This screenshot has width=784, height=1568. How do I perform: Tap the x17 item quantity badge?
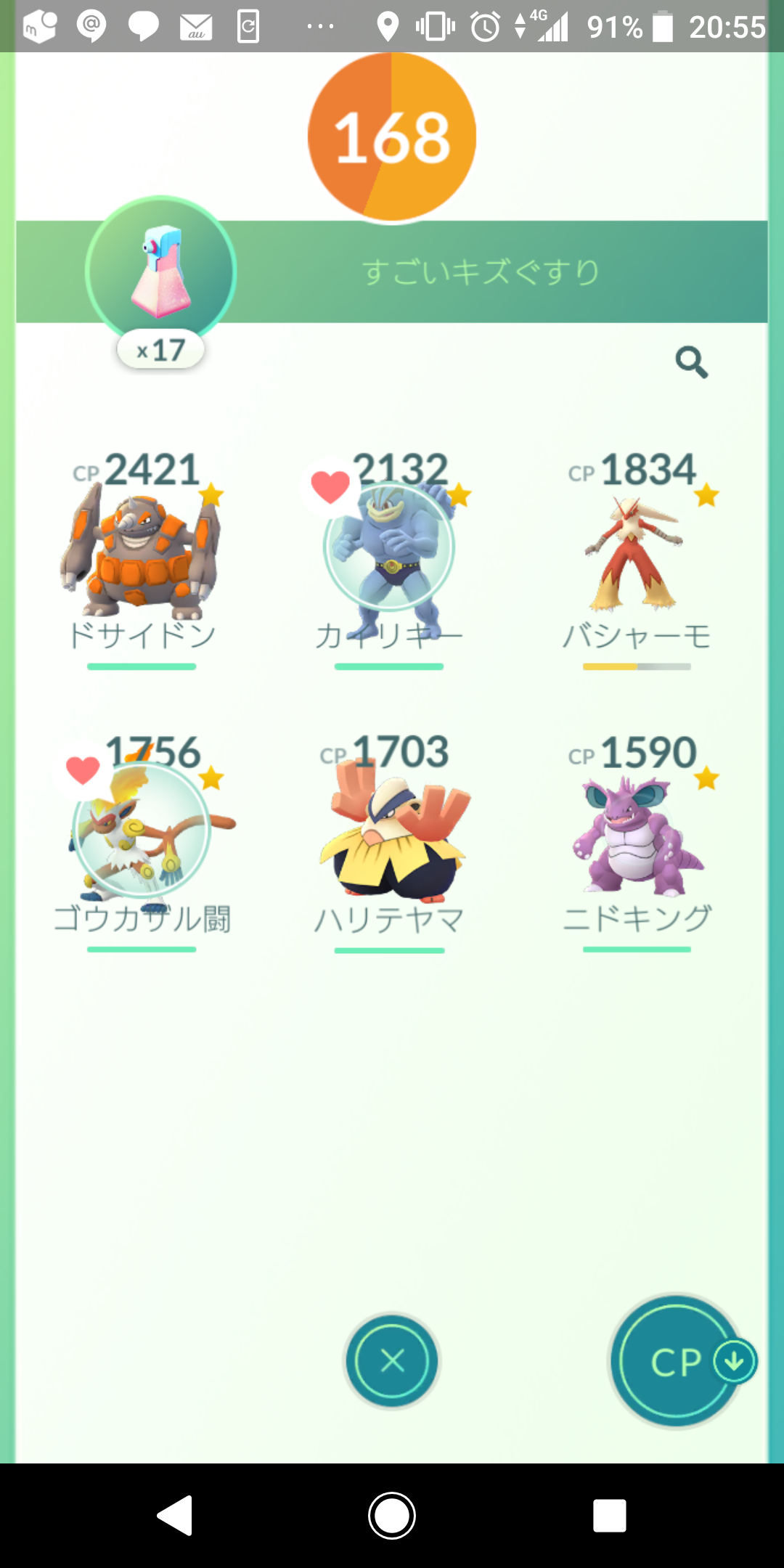point(160,350)
